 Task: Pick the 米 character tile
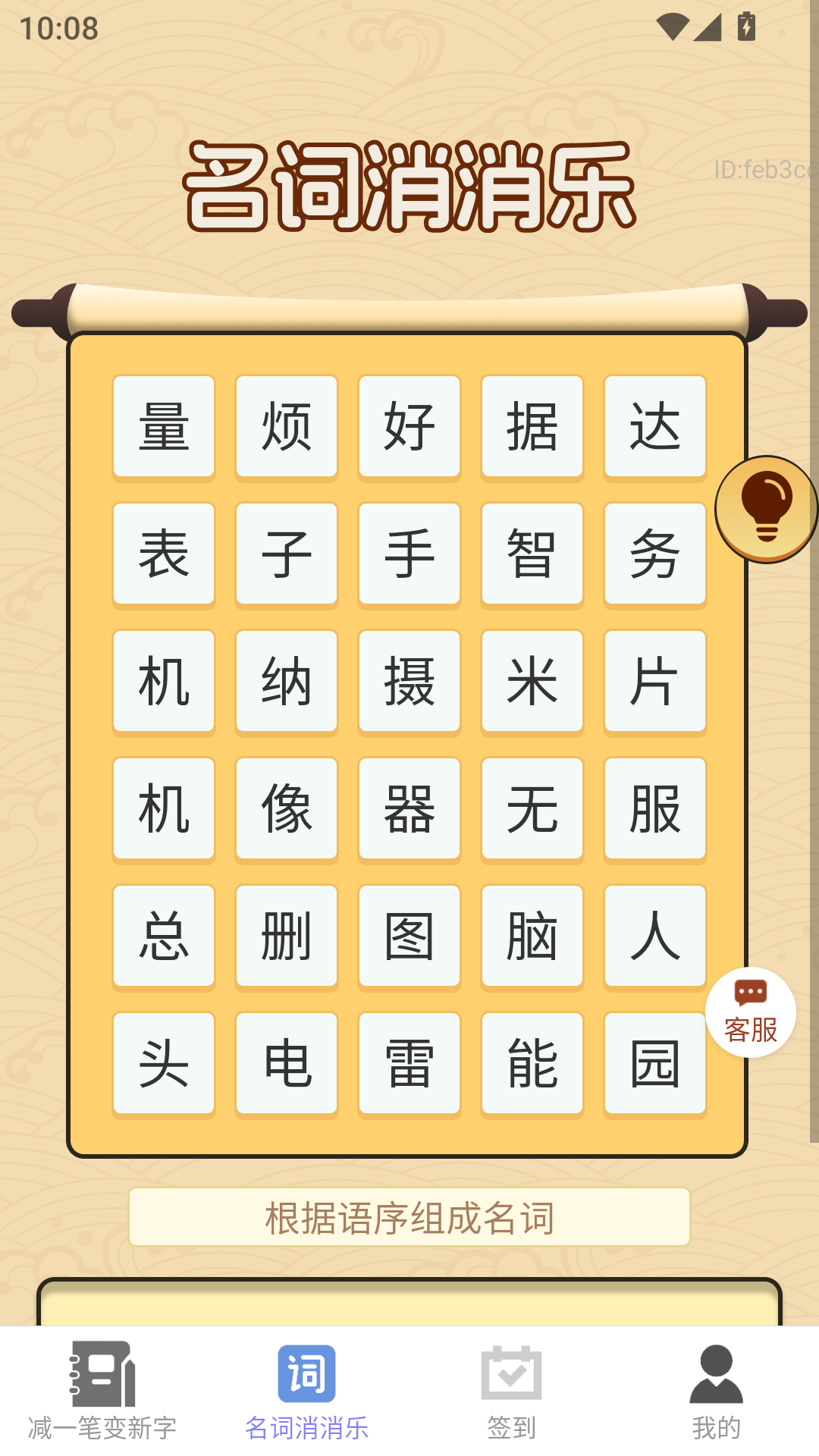(532, 682)
